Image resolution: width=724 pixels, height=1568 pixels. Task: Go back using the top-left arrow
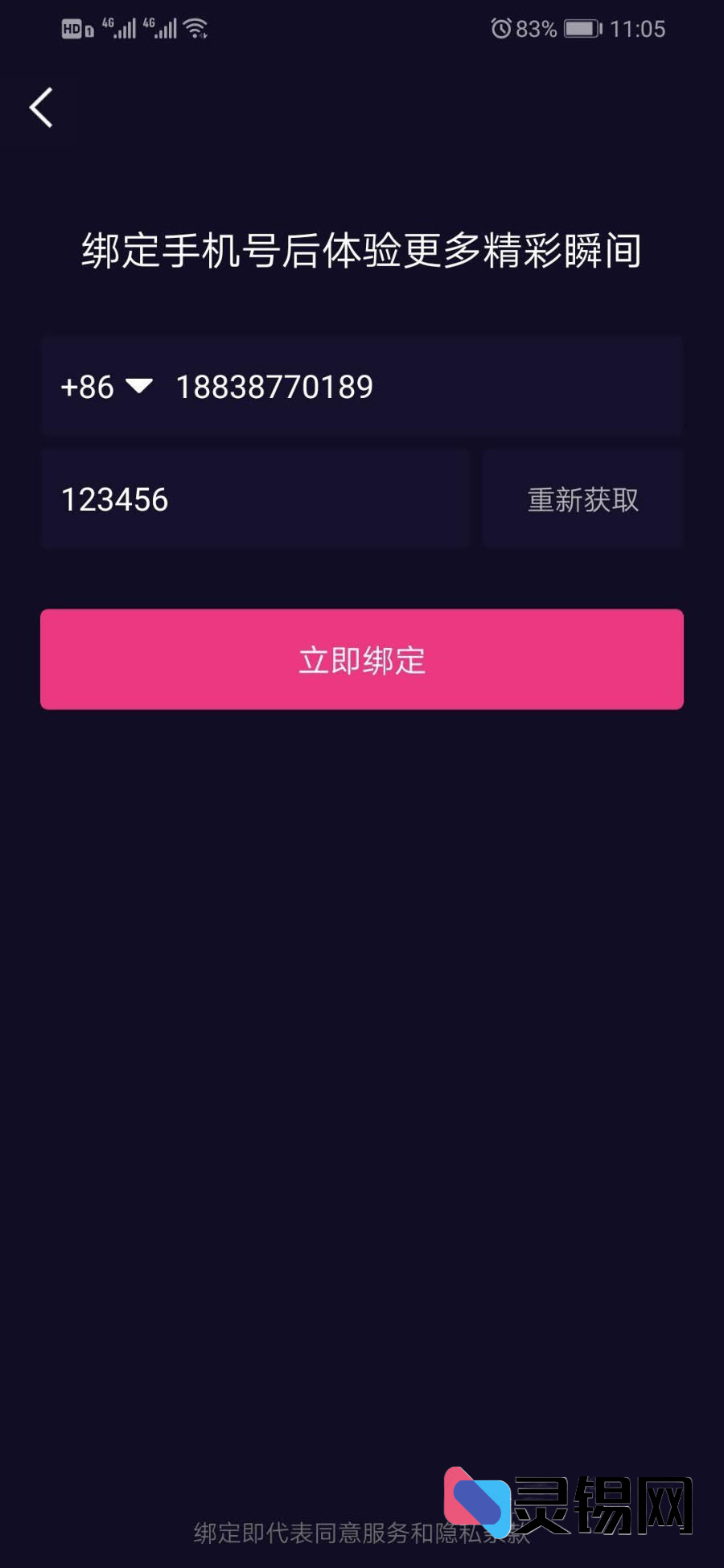41,108
